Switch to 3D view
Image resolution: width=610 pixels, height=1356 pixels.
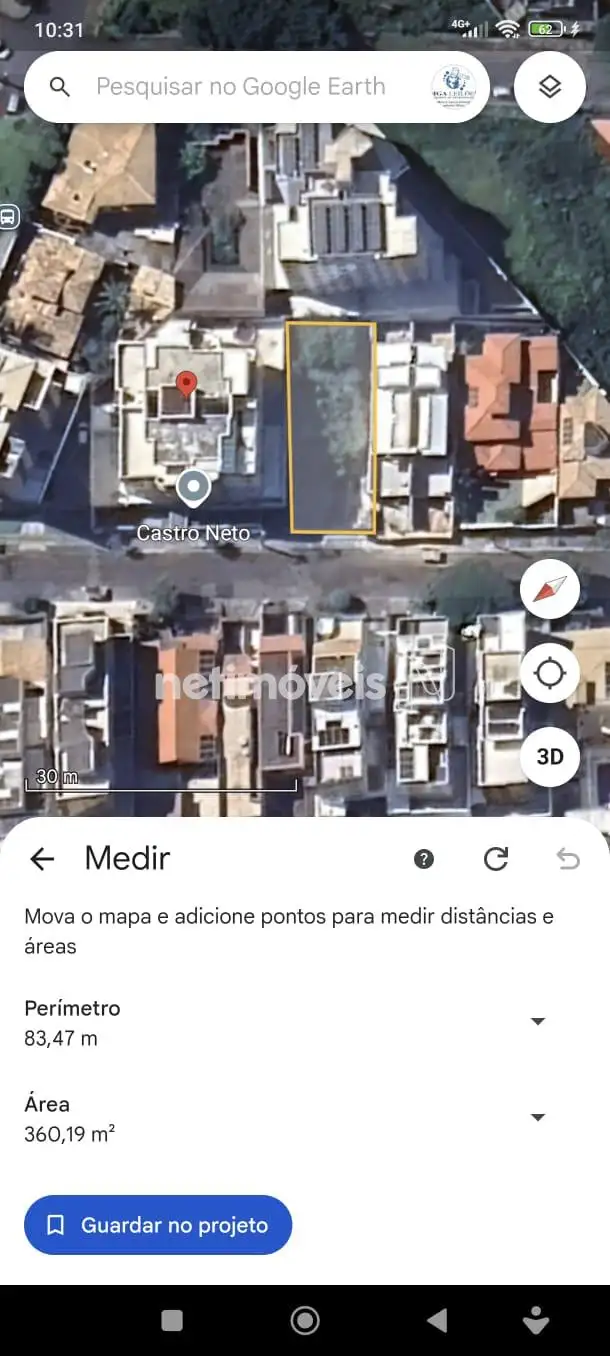tap(550, 756)
